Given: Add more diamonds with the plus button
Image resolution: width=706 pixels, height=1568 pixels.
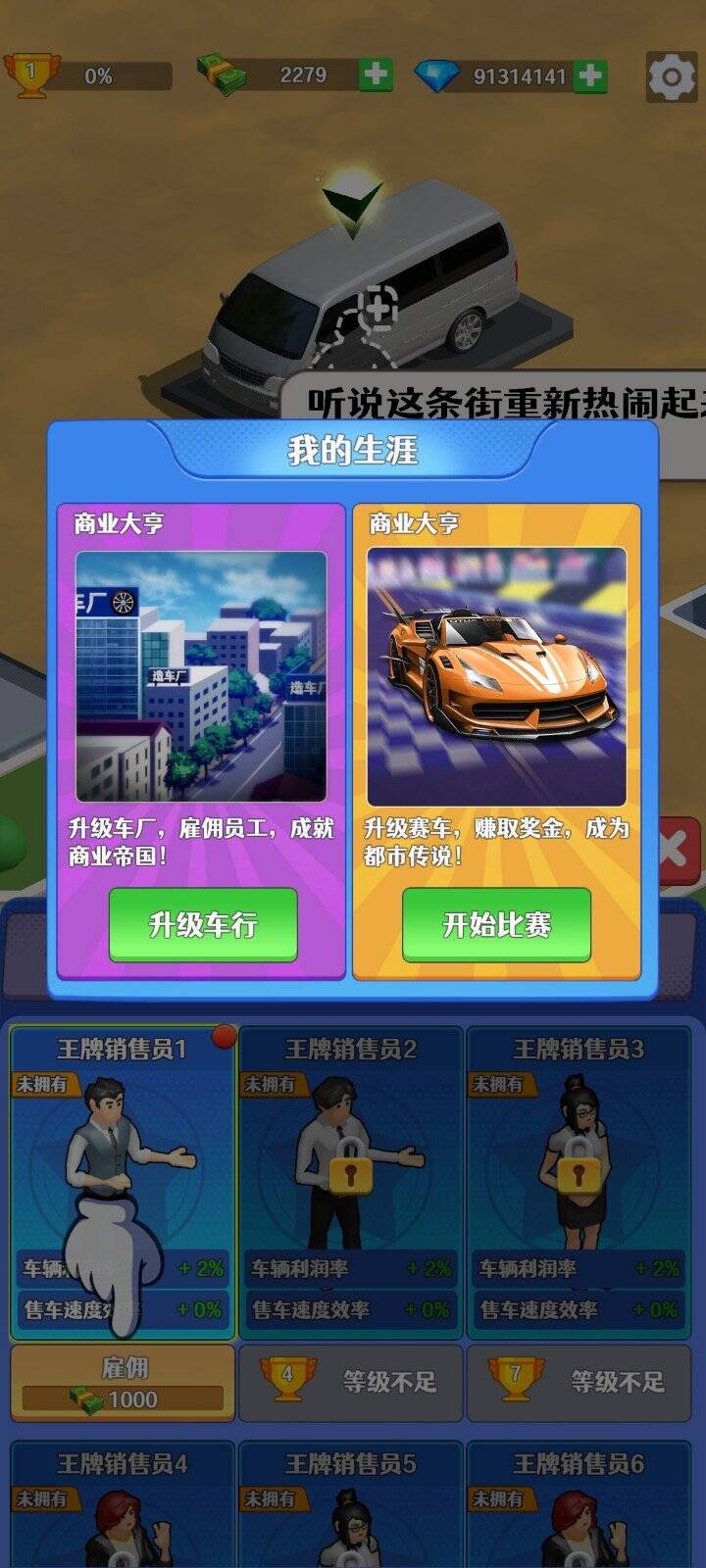Looking at the screenshot, I should [x=589, y=75].
